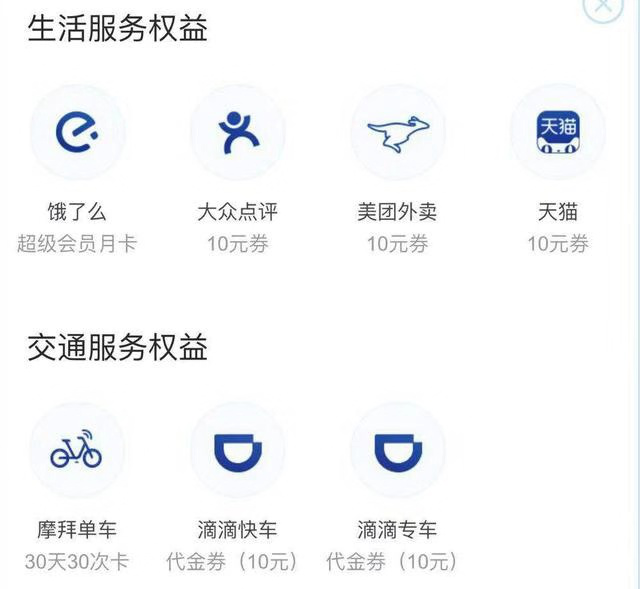
Task: Select the 滴滴快车 代金券
Action: click(x=237, y=452)
